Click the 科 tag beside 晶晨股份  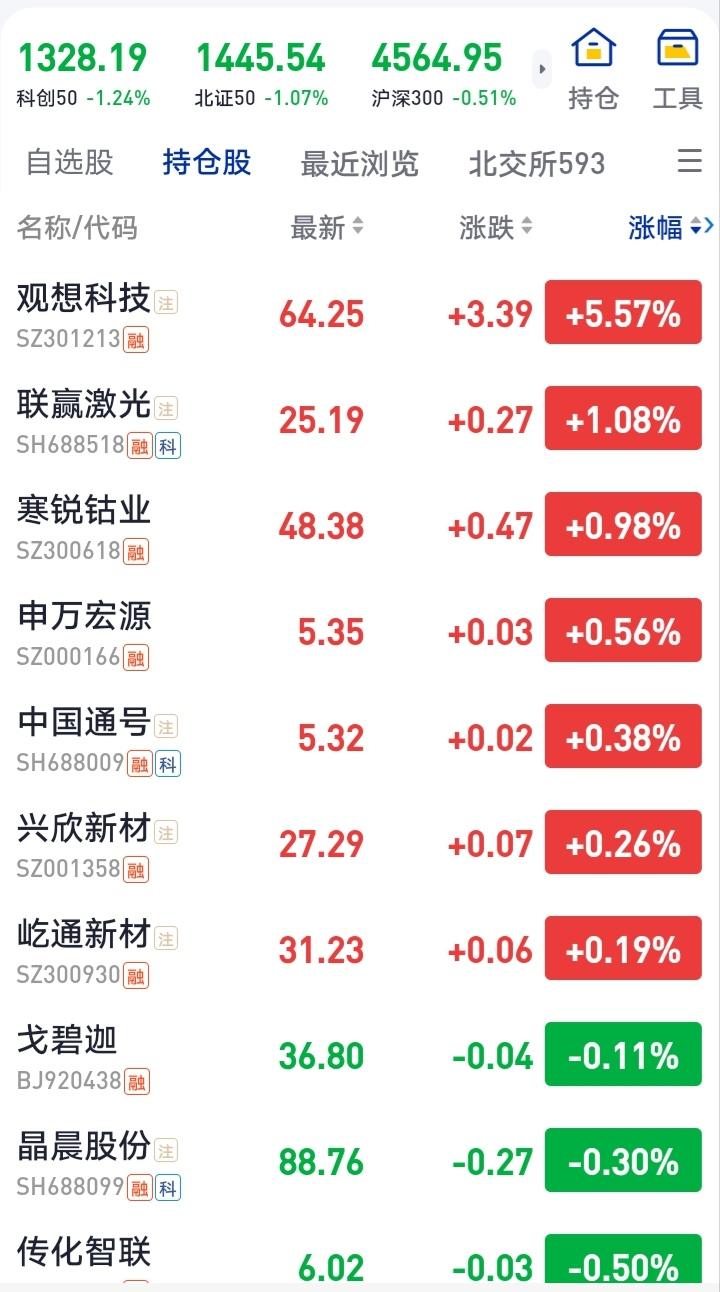pos(168,1190)
